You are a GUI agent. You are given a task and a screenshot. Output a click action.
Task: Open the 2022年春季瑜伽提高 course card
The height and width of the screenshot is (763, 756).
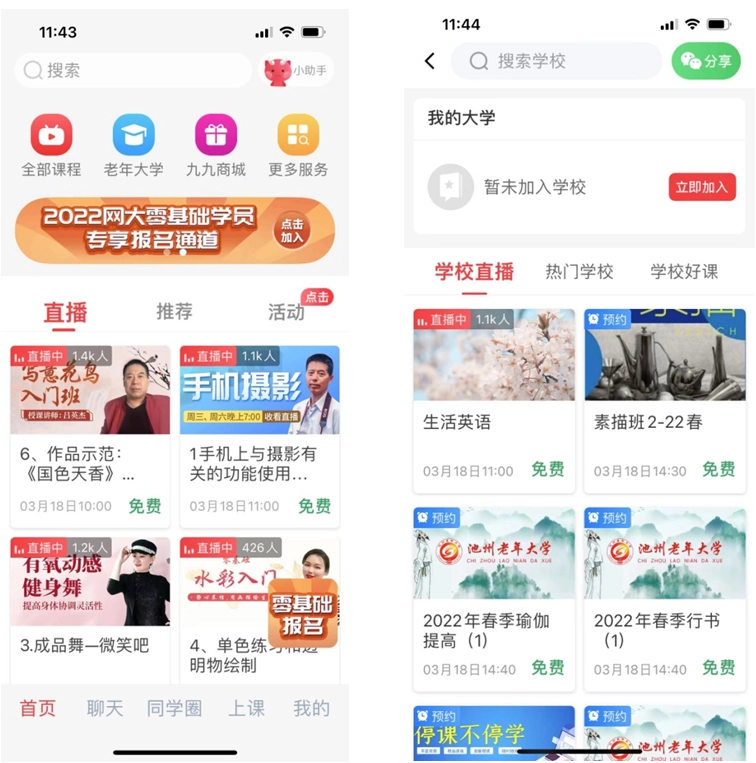coord(494,598)
